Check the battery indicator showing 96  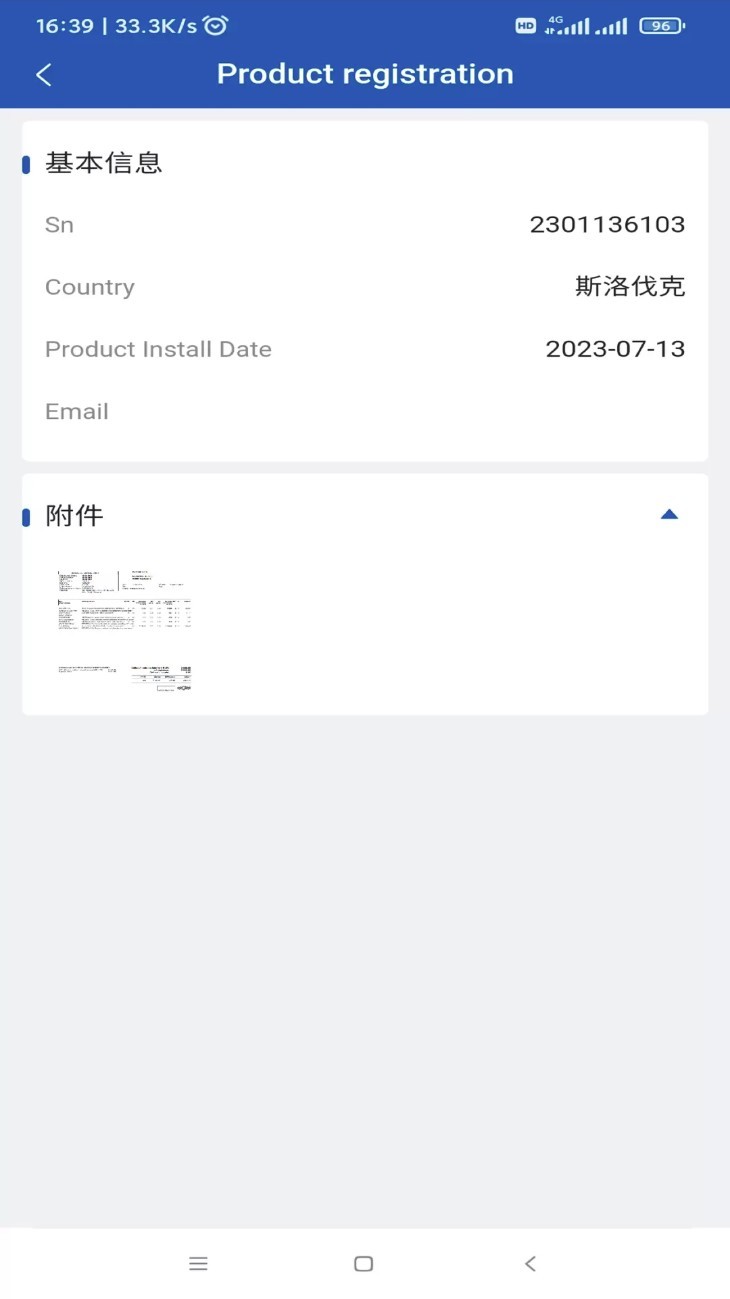point(660,25)
